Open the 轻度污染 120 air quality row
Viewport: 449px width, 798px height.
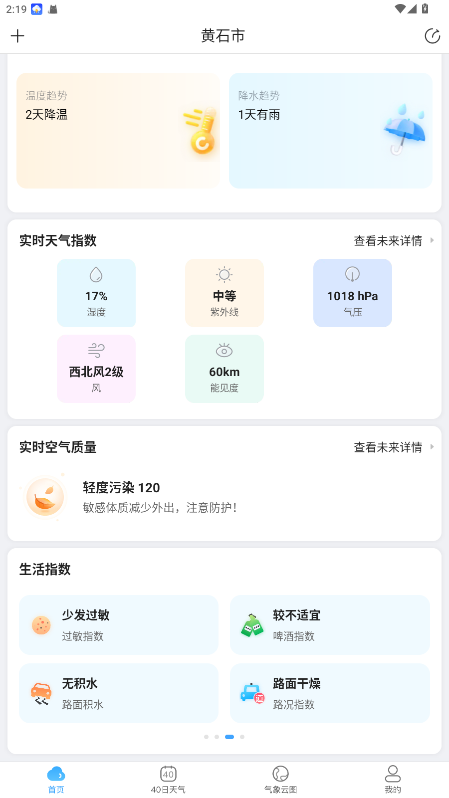coord(224,497)
